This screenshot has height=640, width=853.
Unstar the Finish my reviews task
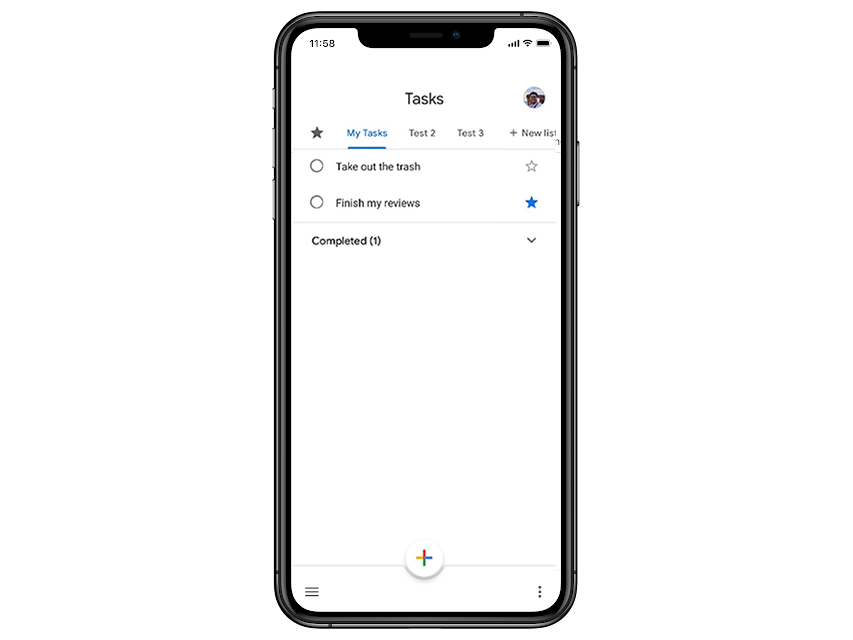coord(531,202)
